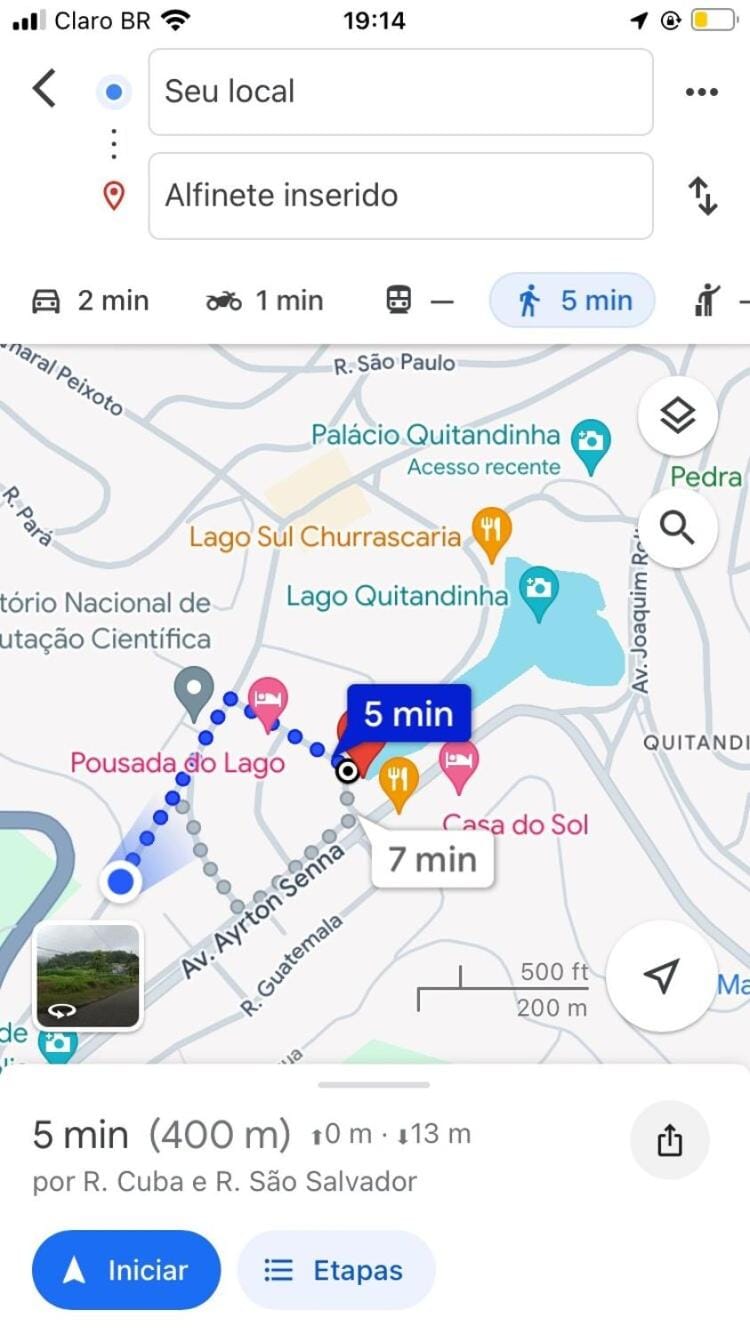Start navigation with Iniciar
The width and height of the screenshot is (750, 1334).
(126, 1270)
